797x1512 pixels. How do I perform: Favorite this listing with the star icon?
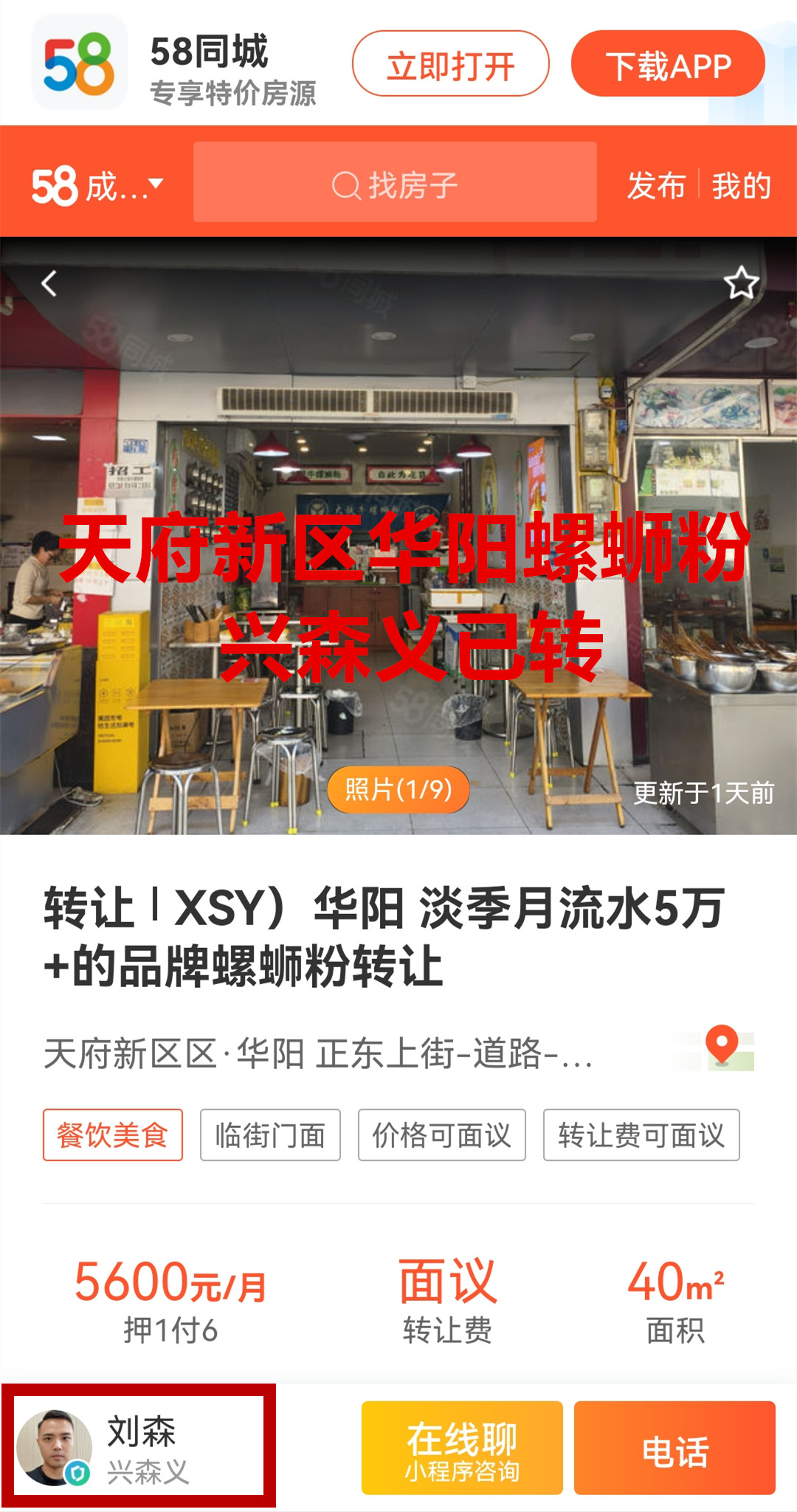(x=740, y=283)
